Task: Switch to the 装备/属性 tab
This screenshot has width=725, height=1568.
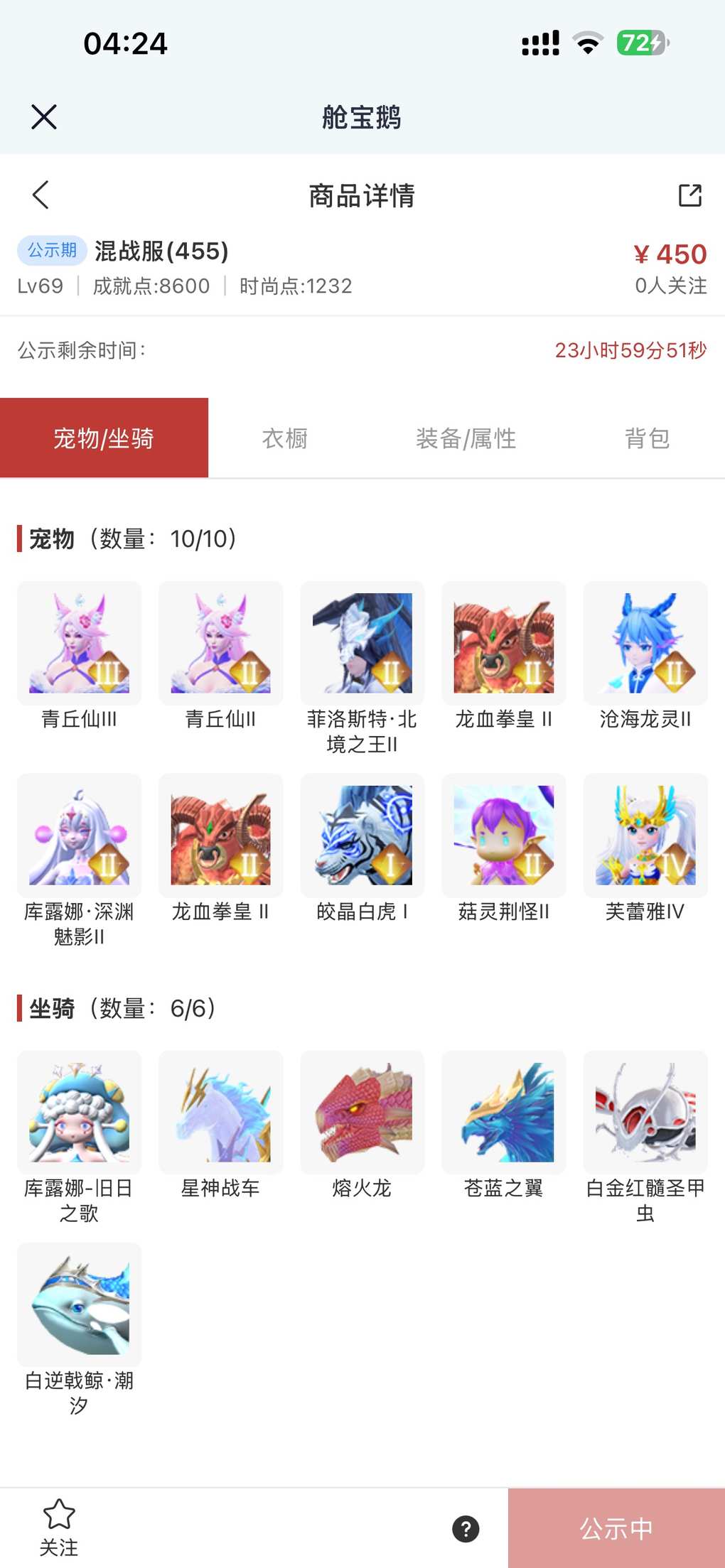Action: tap(466, 438)
